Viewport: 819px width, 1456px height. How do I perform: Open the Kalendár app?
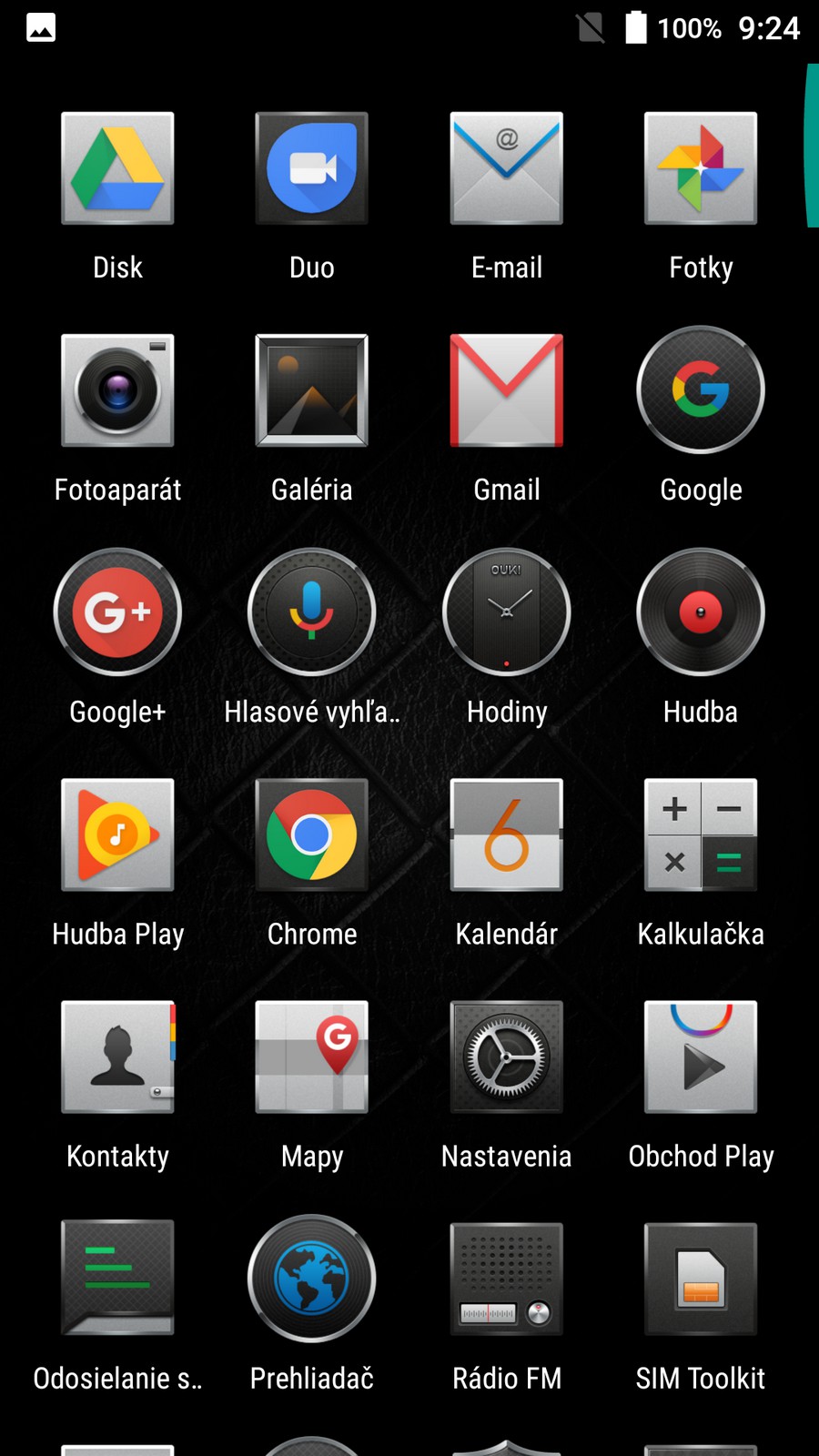pyautogui.click(x=507, y=834)
